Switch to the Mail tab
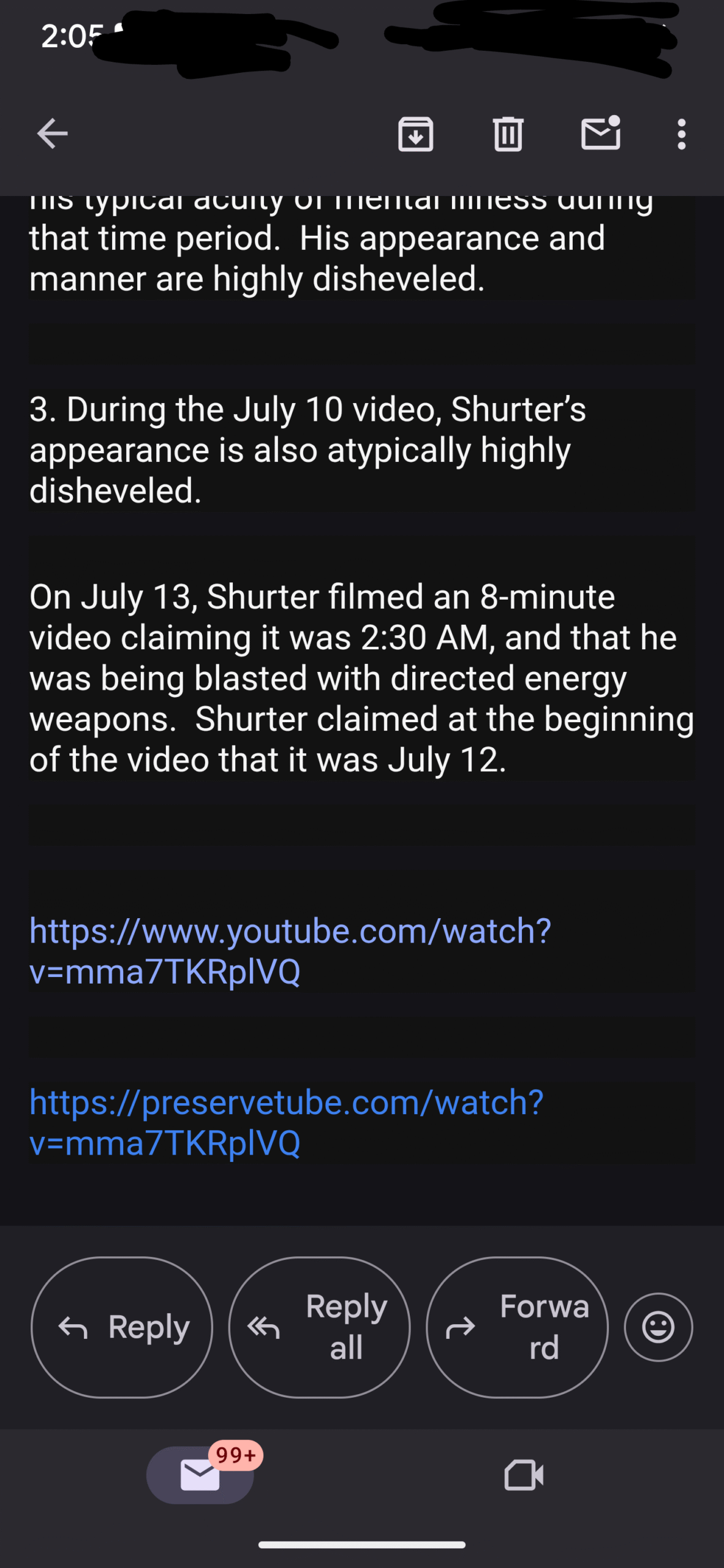The width and height of the screenshot is (724, 1568). pyautogui.click(x=200, y=1475)
